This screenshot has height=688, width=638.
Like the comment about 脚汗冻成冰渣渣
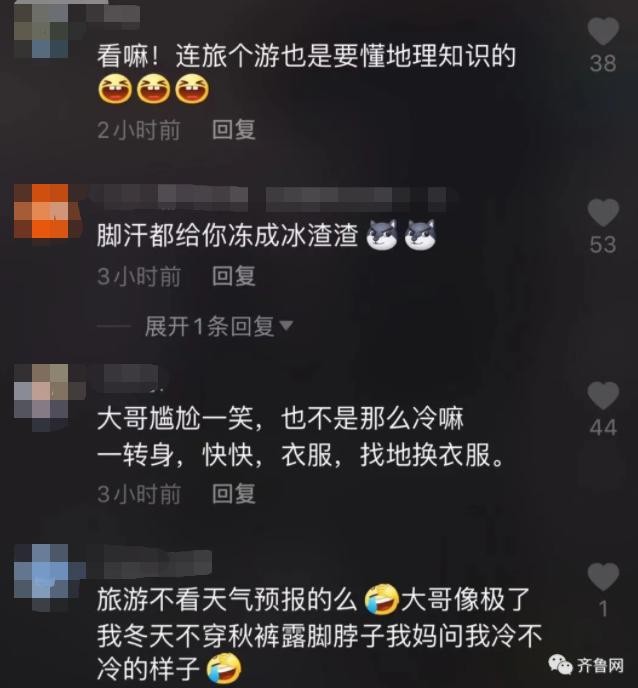pos(602,212)
